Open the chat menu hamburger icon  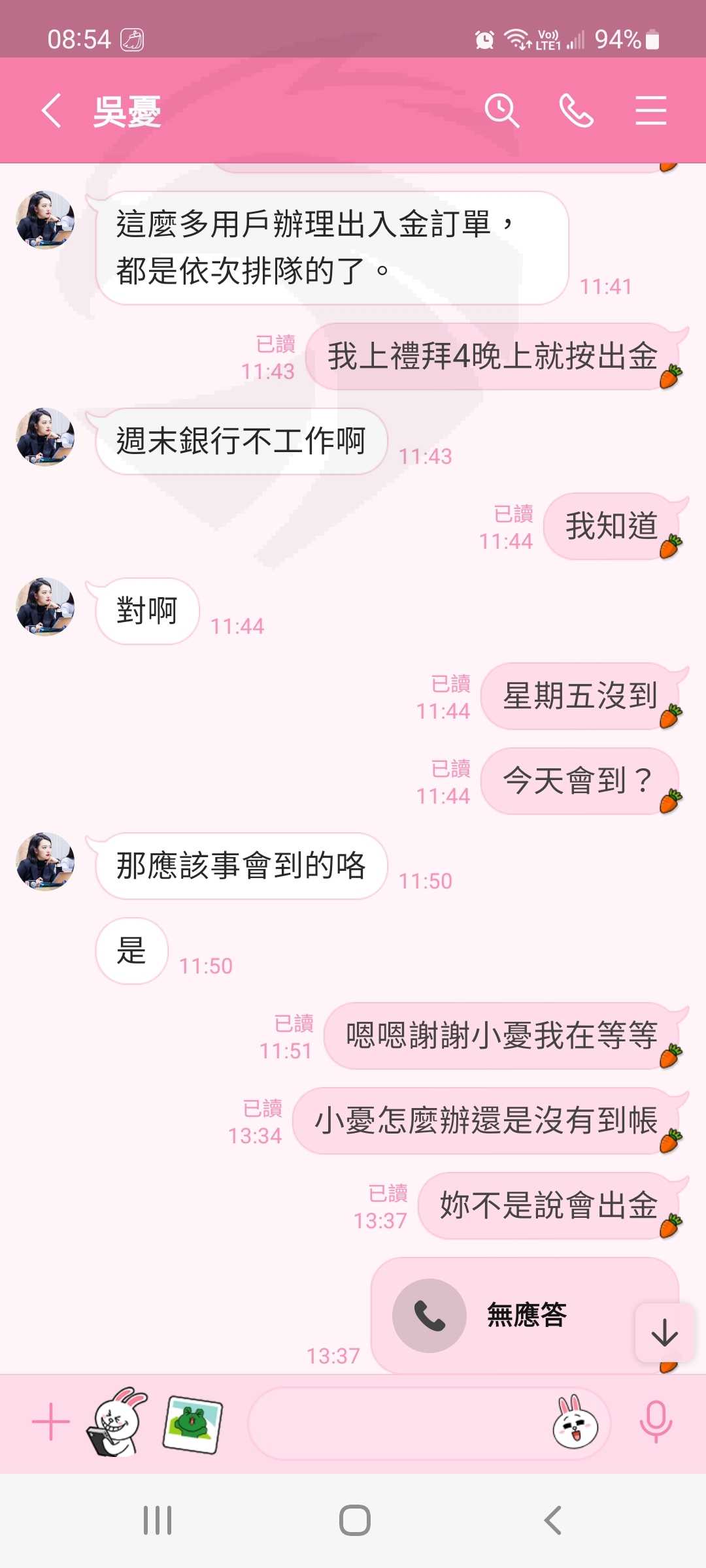click(650, 110)
